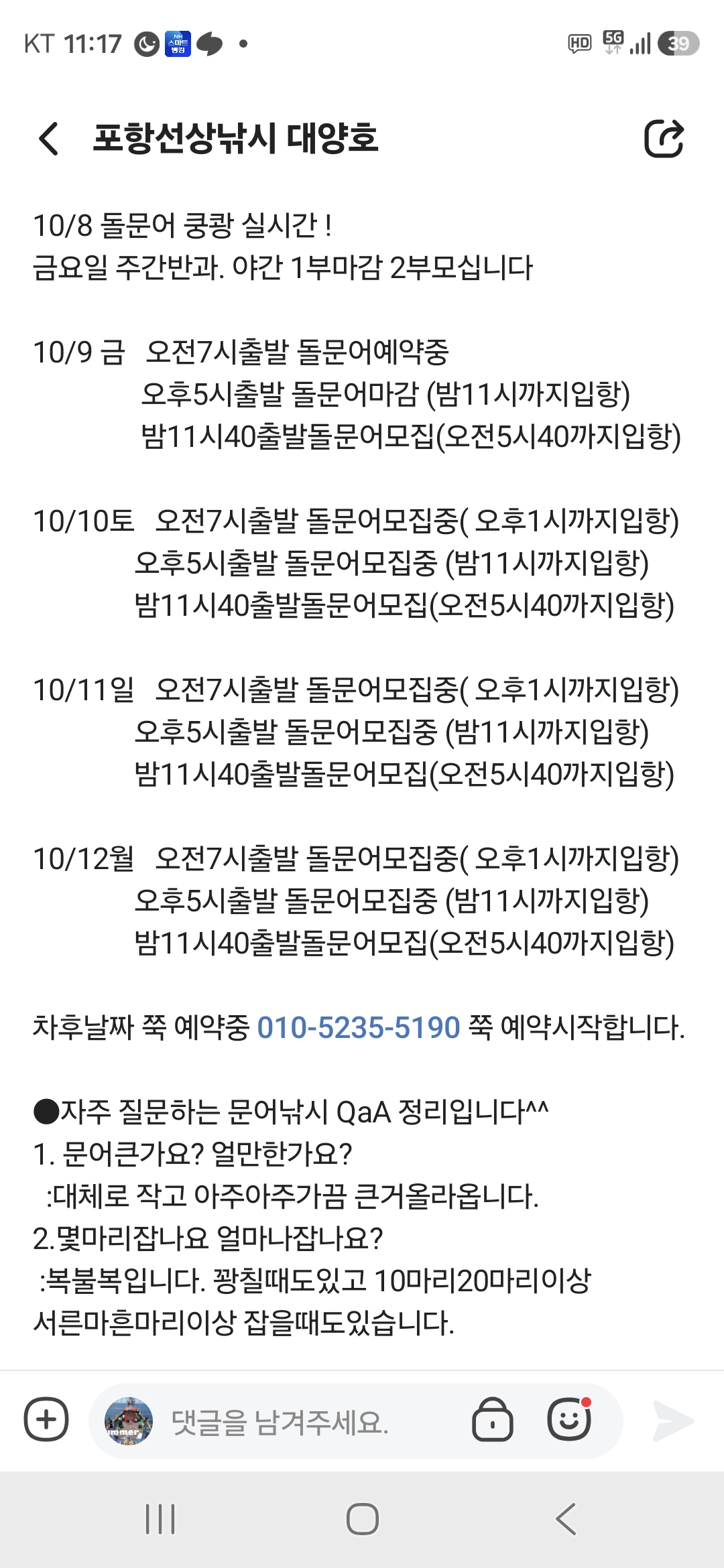Call the phone number 010-5235-5190

[x=359, y=1028]
